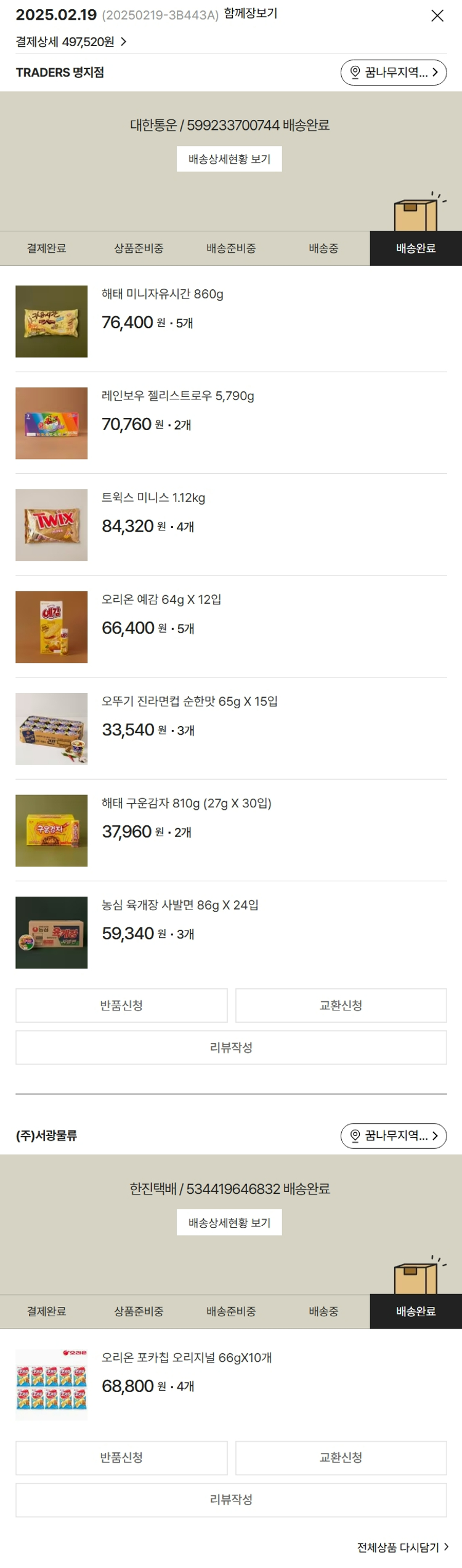Close the order detail page

[x=437, y=16]
